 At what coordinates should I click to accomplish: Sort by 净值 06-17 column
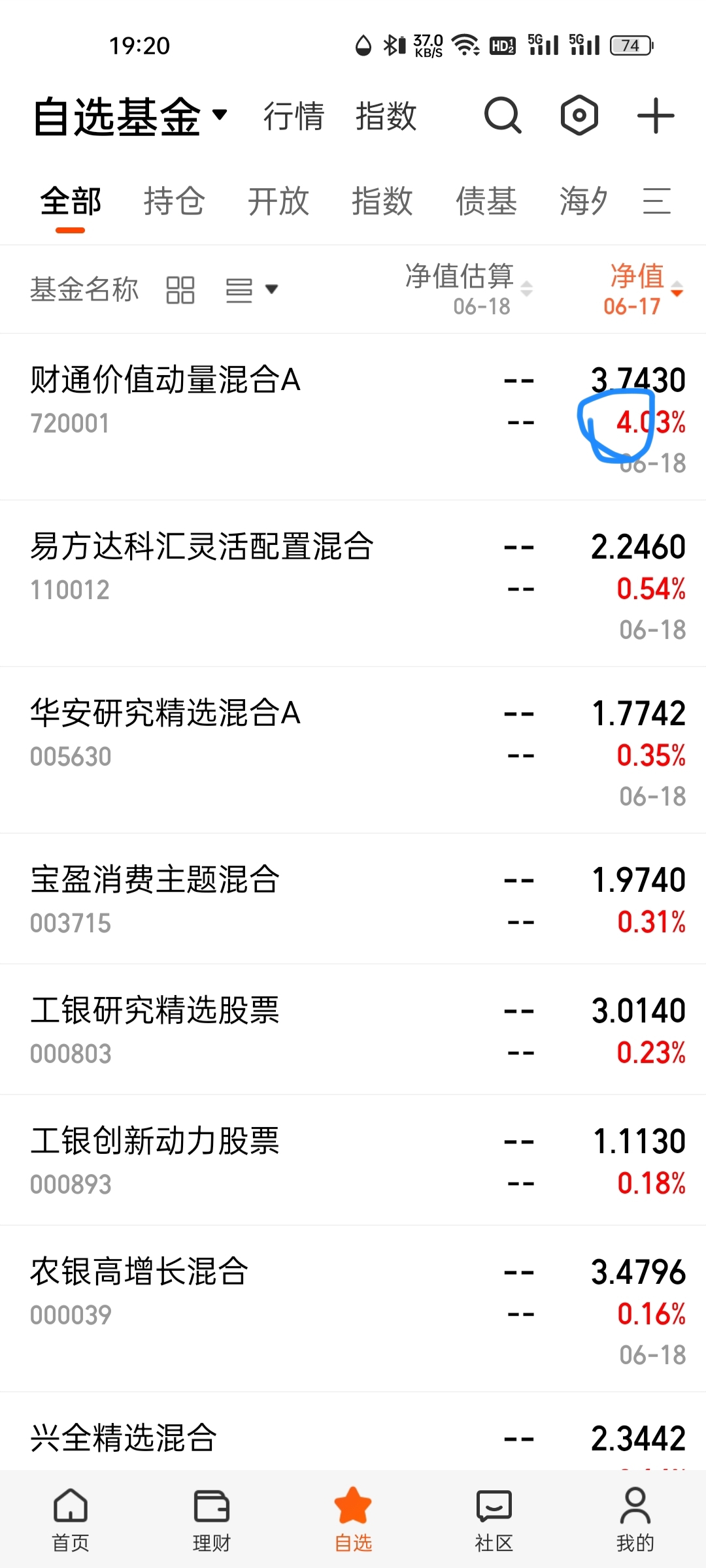[643, 289]
